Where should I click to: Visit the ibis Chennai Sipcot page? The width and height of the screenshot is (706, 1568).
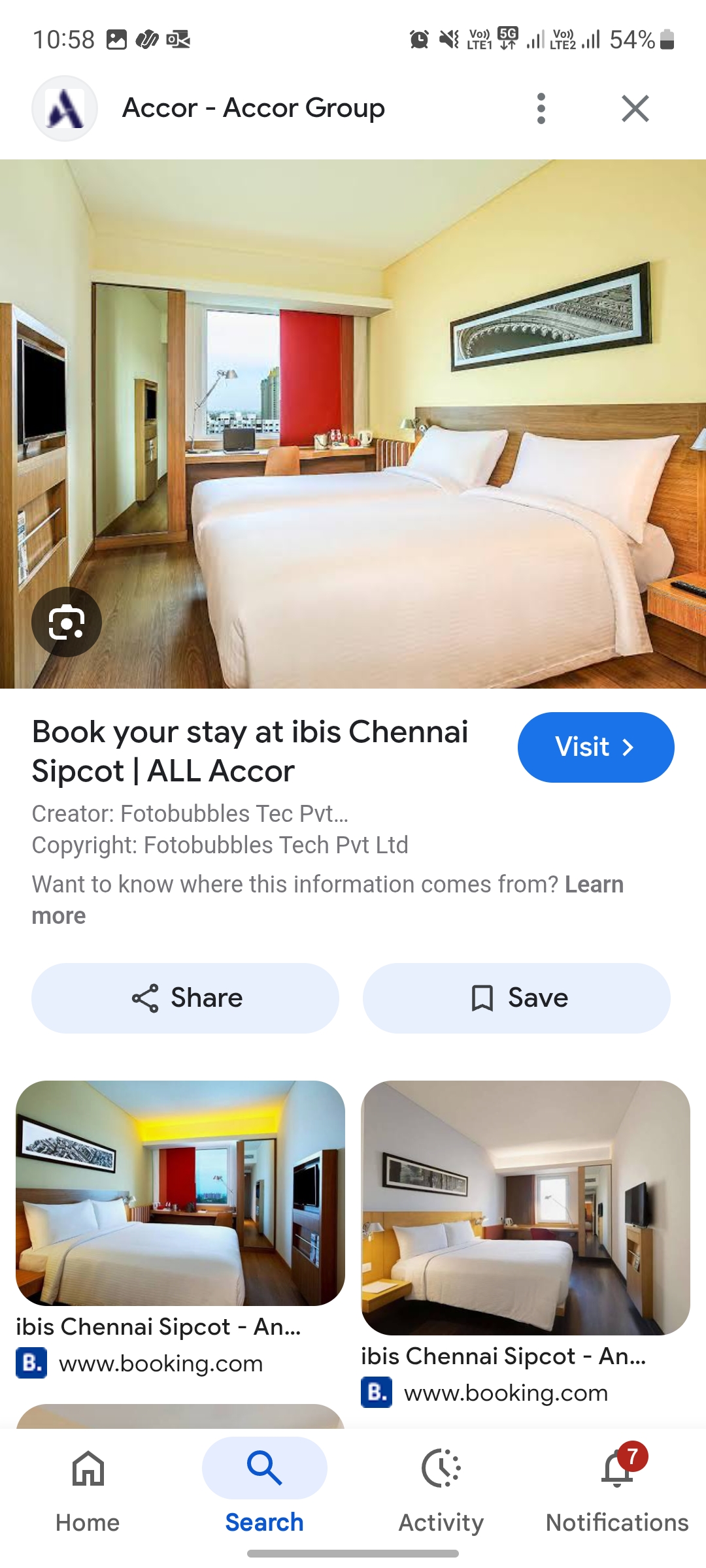click(595, 747)
